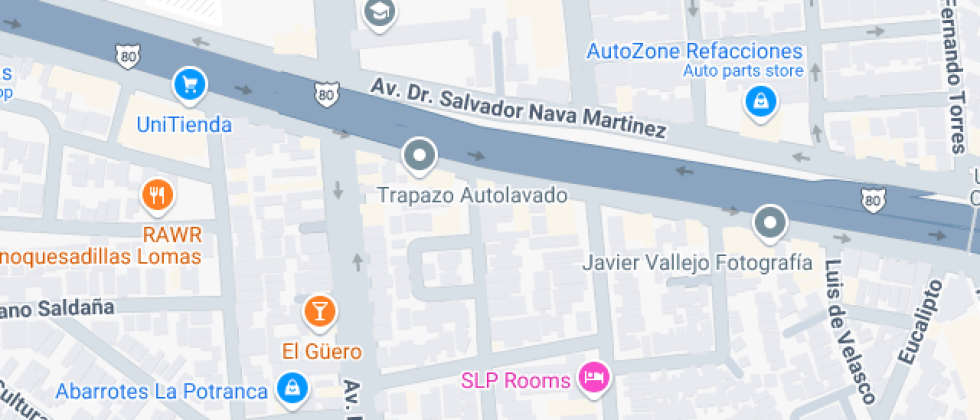Open Abarrotes La Potranca shop pin
The image size is (980, 420).
(x=292, y=389)
